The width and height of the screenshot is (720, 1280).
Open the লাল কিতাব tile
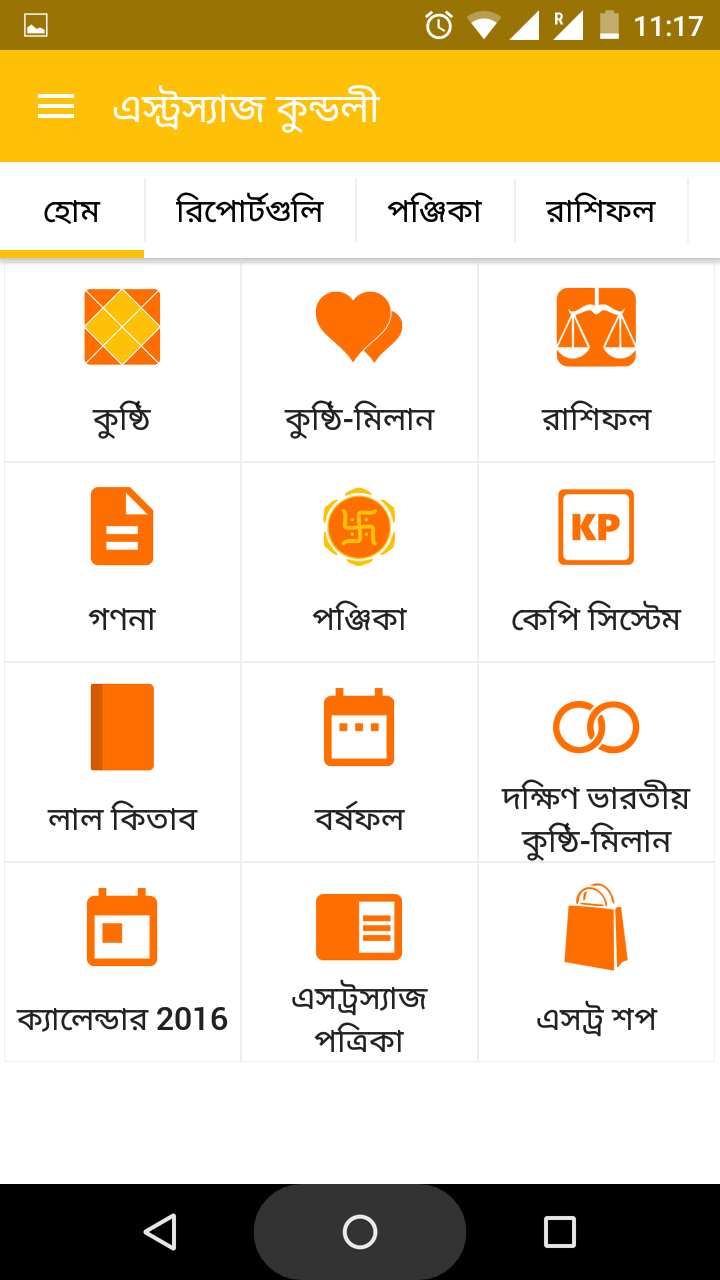pos(122,762)
